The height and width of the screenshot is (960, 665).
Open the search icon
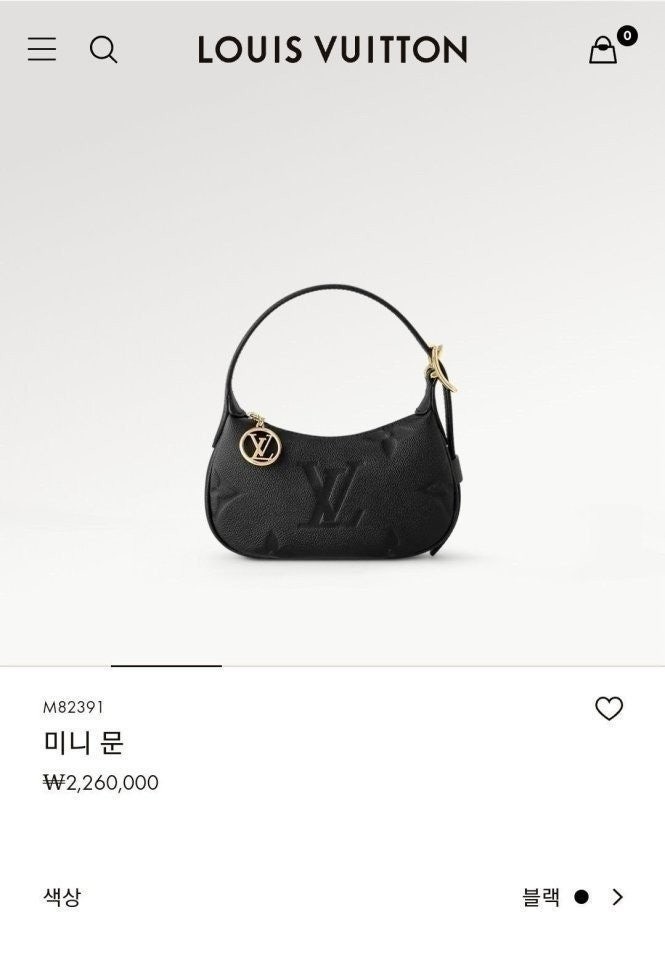pyautogui.click(x=103, y=49)
